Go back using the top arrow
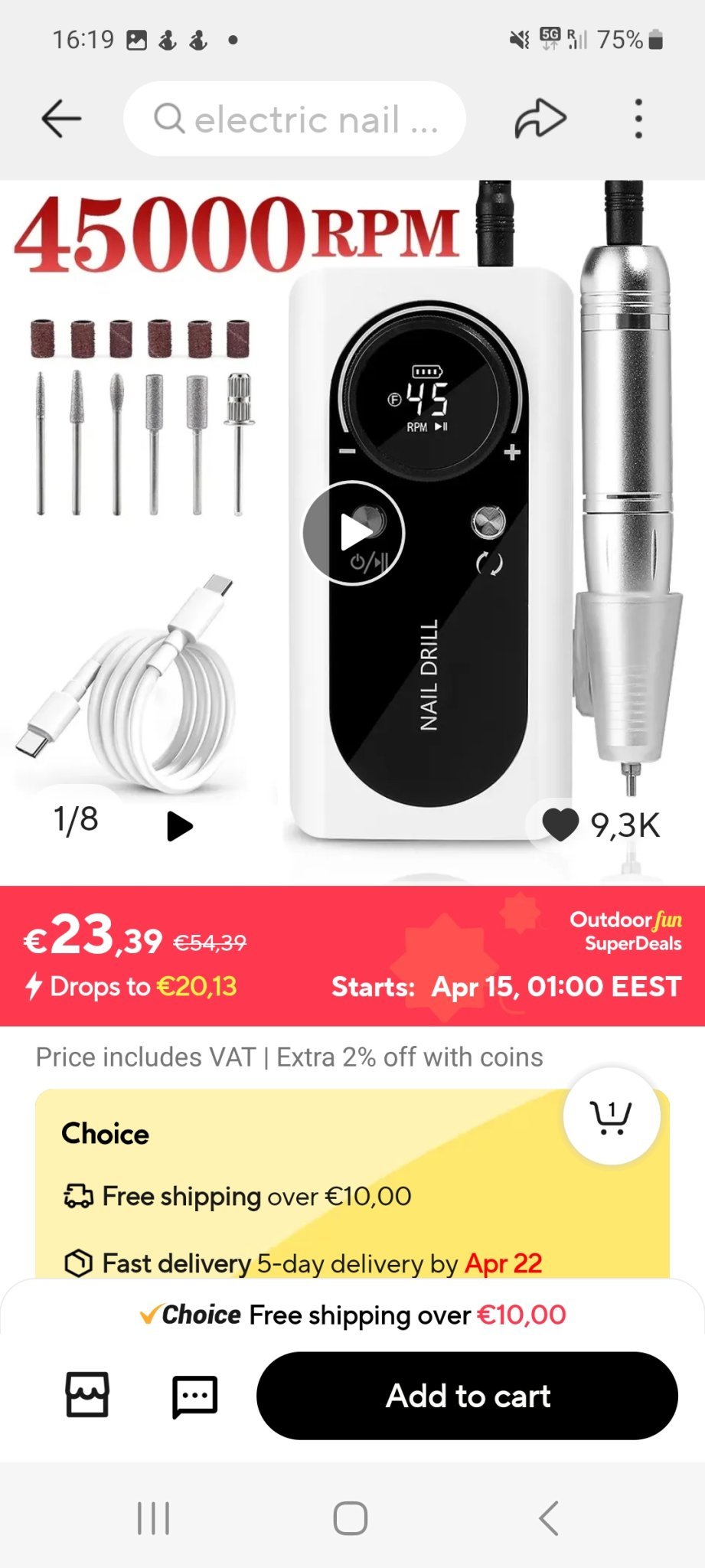Screen dimensions: 705x1568 (61, 119)
